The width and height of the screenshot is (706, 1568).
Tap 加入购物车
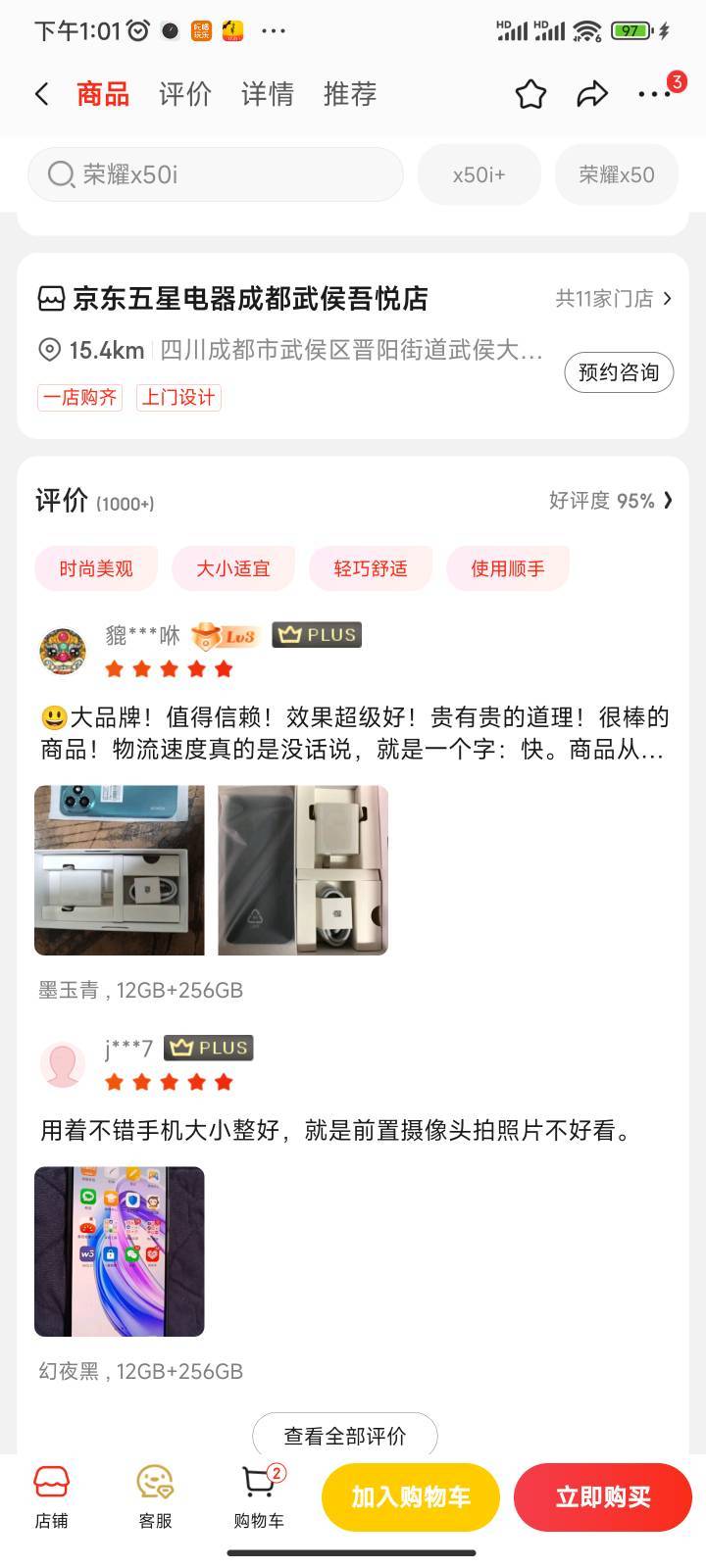[x=411, y=1497]
